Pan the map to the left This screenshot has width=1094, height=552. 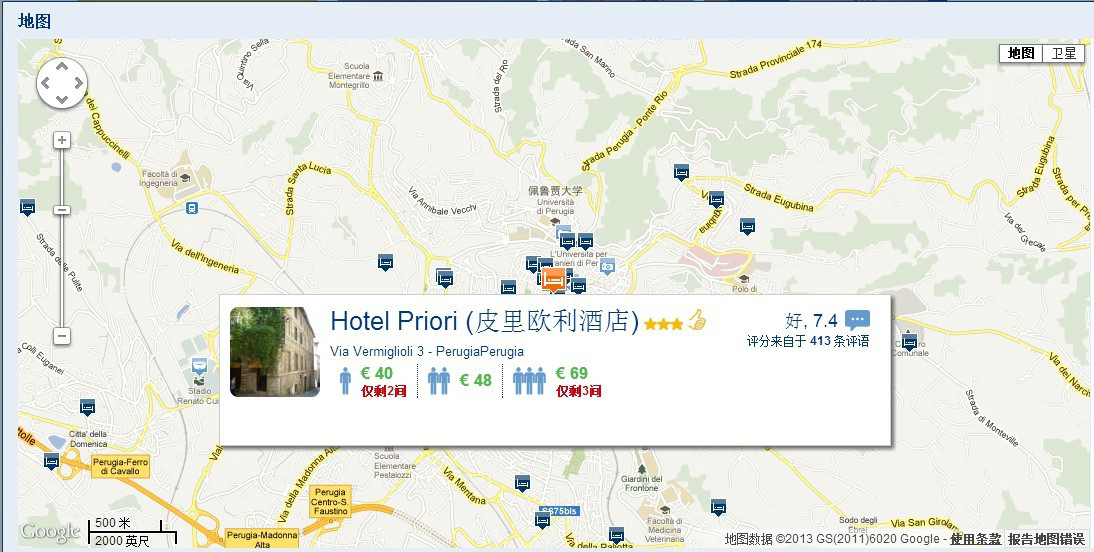[46, 84]
